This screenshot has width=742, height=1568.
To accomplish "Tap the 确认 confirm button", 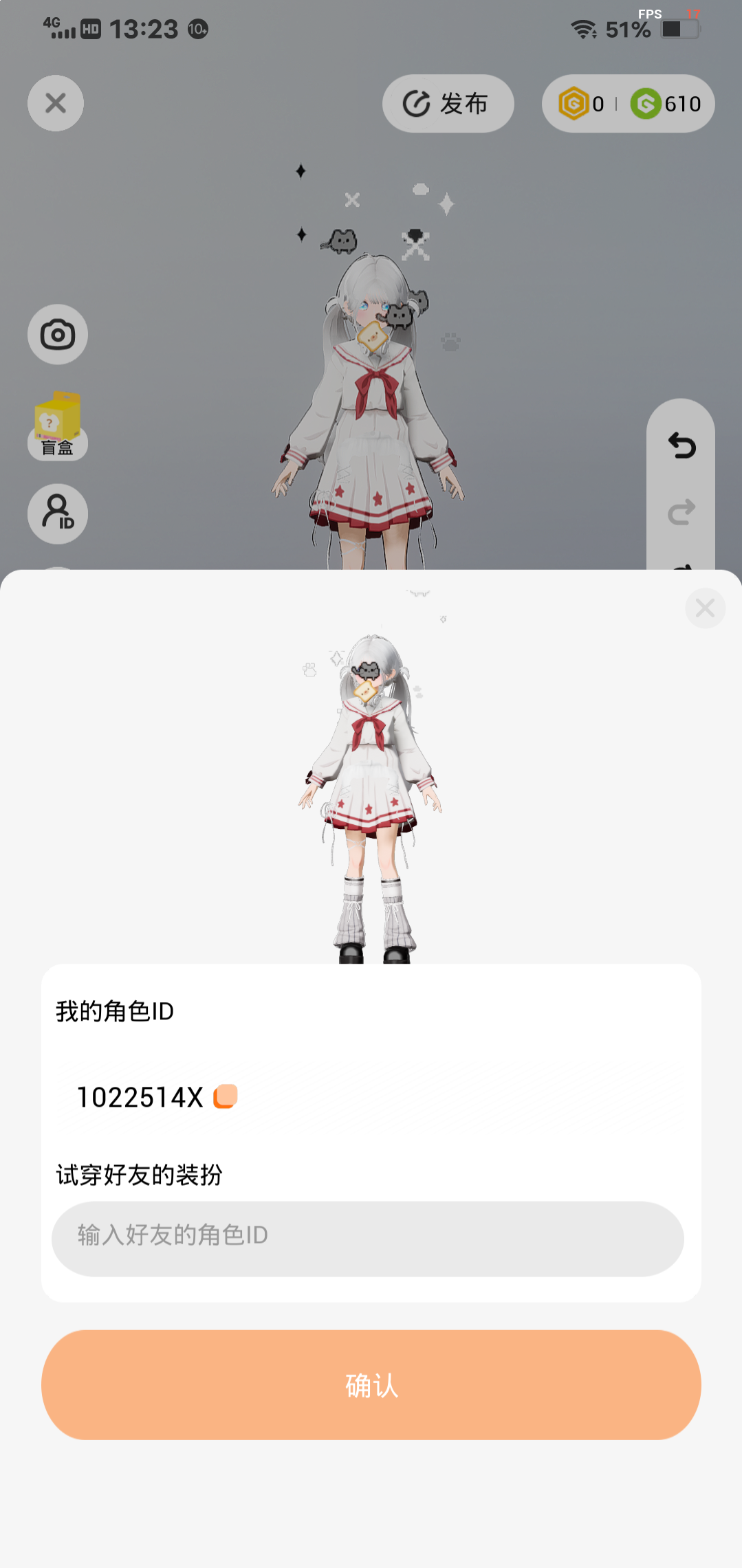I will pyautogui.click(x=371, y=1384).
